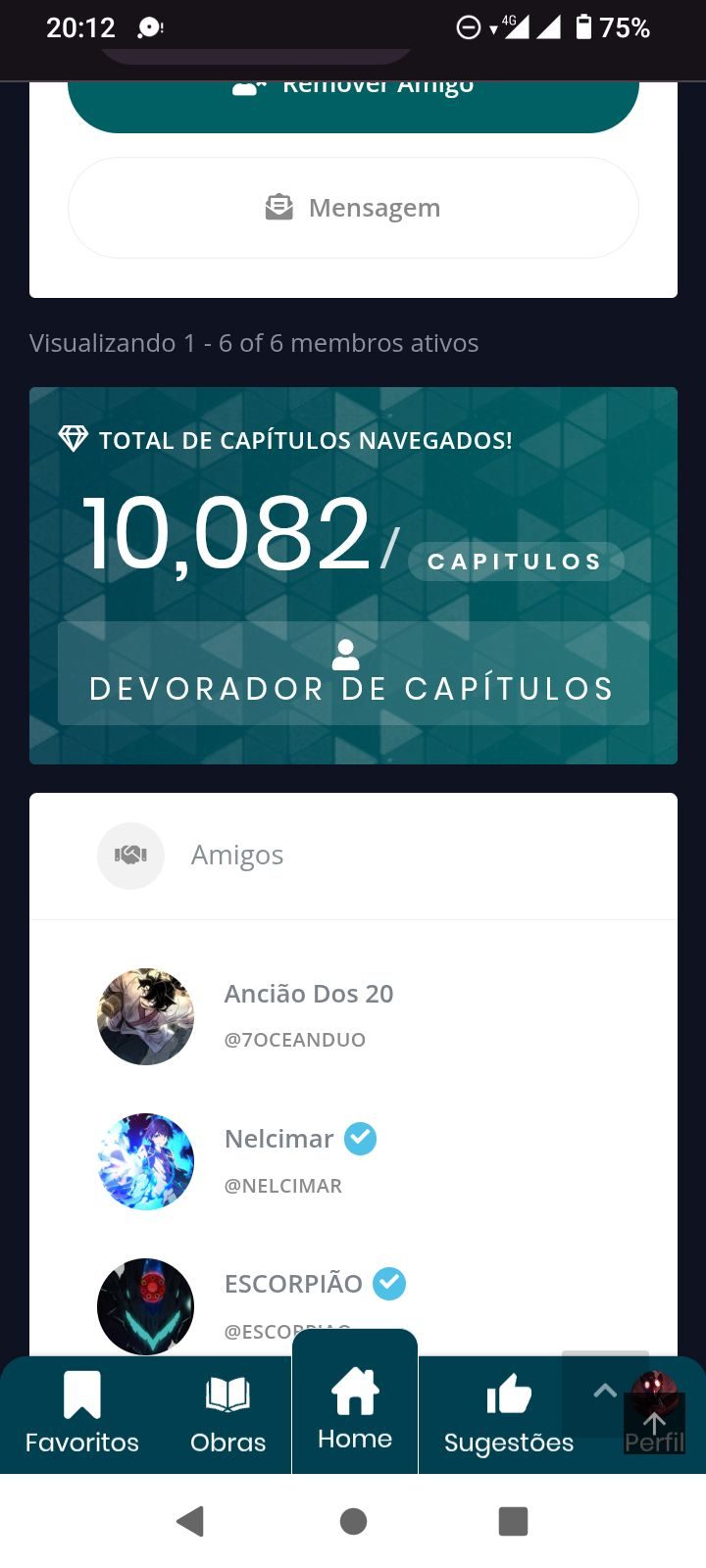This screenshot has width=706, height=1568.
Task: Open the Sugestões tab
Action: pyautogui.click(x=508, y=1413)
